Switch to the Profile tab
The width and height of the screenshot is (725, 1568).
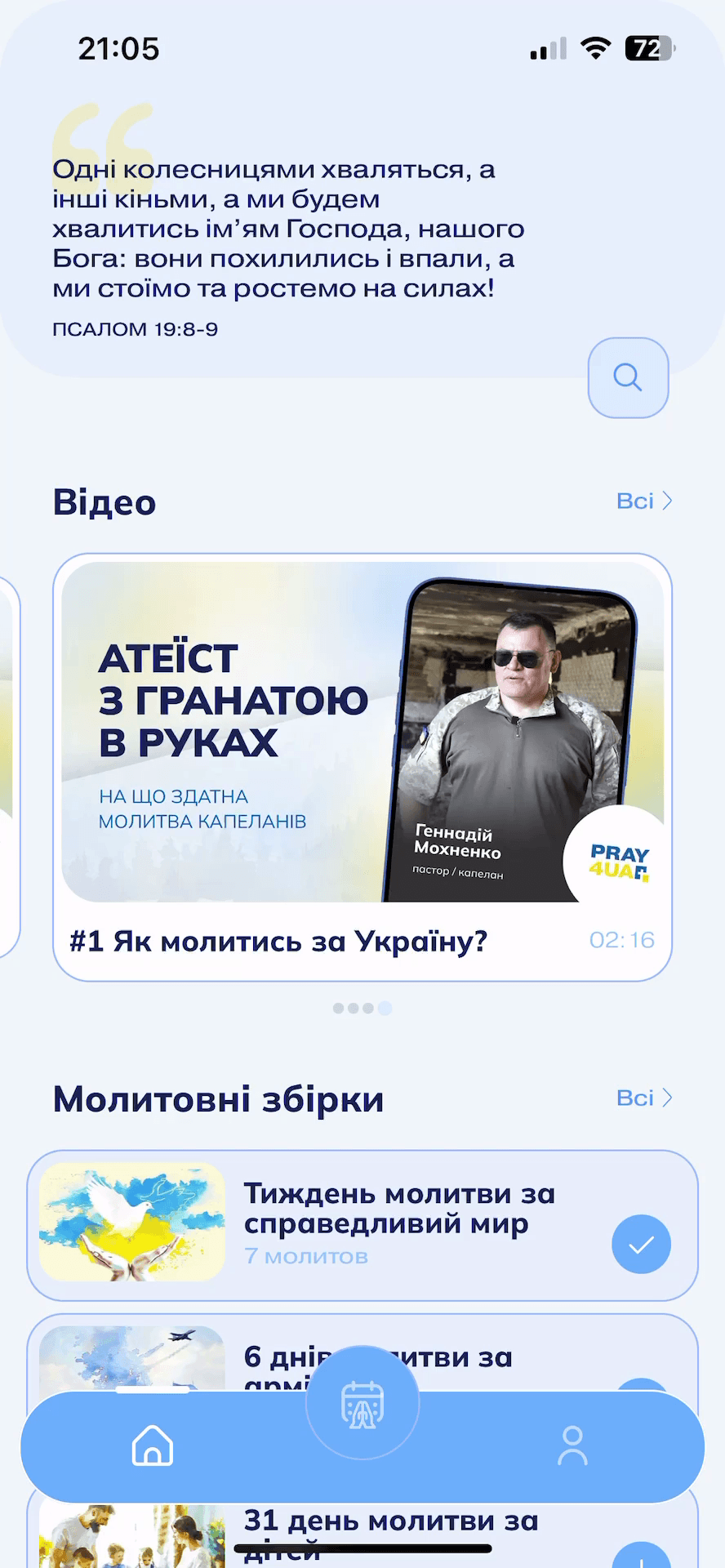click(572, 1445)
